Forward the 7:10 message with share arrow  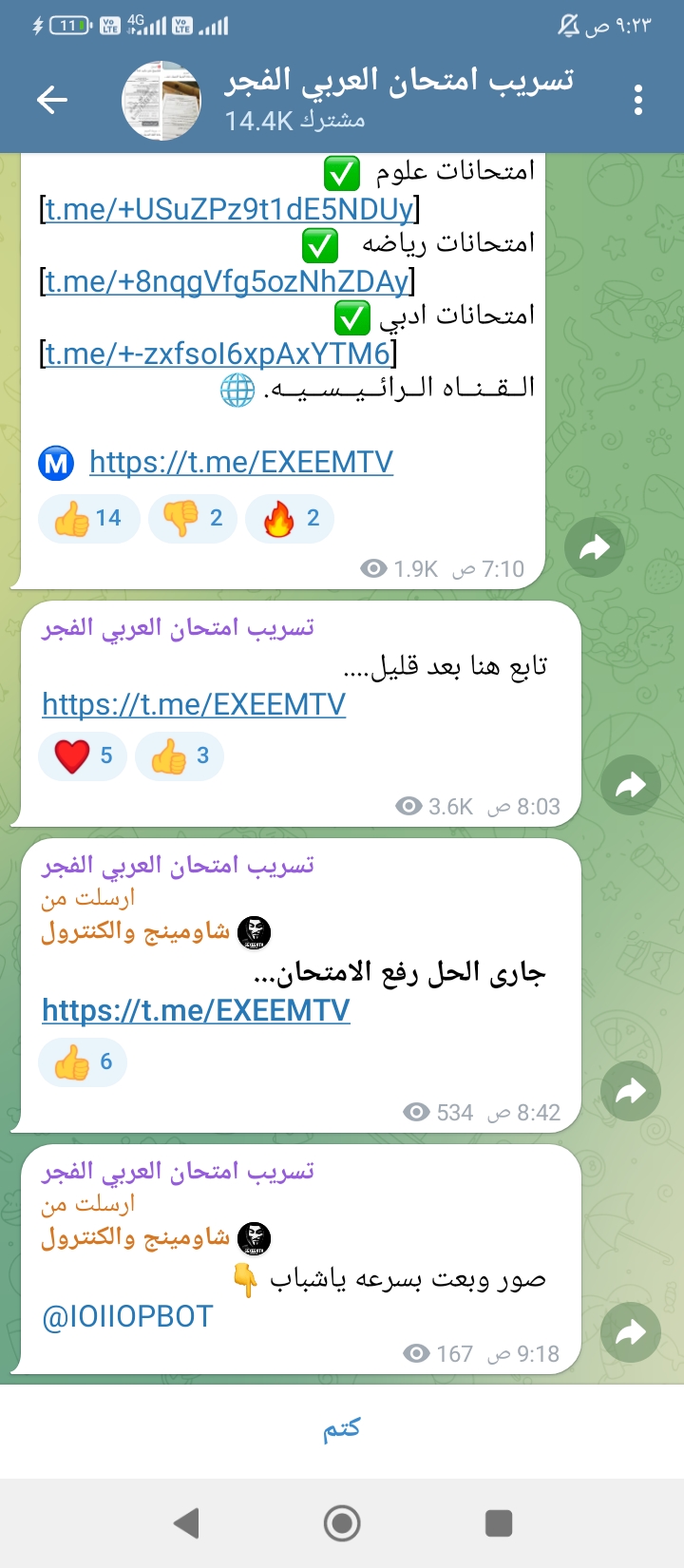click(594, 547)
